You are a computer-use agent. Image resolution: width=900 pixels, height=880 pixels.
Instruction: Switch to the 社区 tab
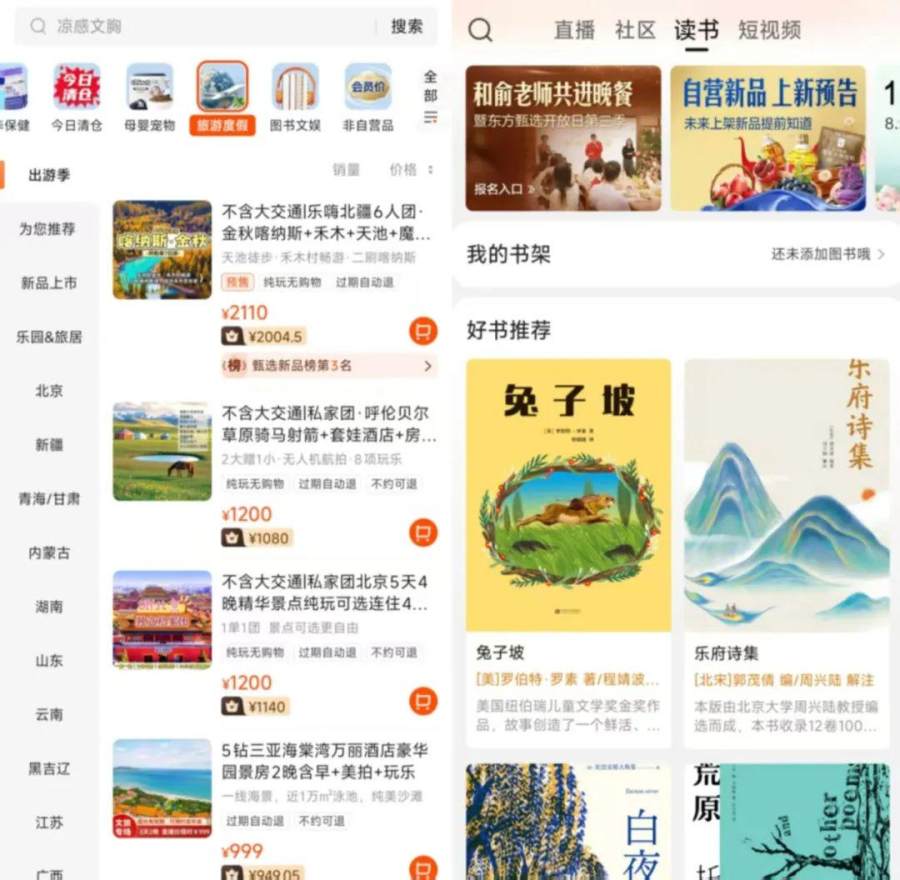coord(635,30)
